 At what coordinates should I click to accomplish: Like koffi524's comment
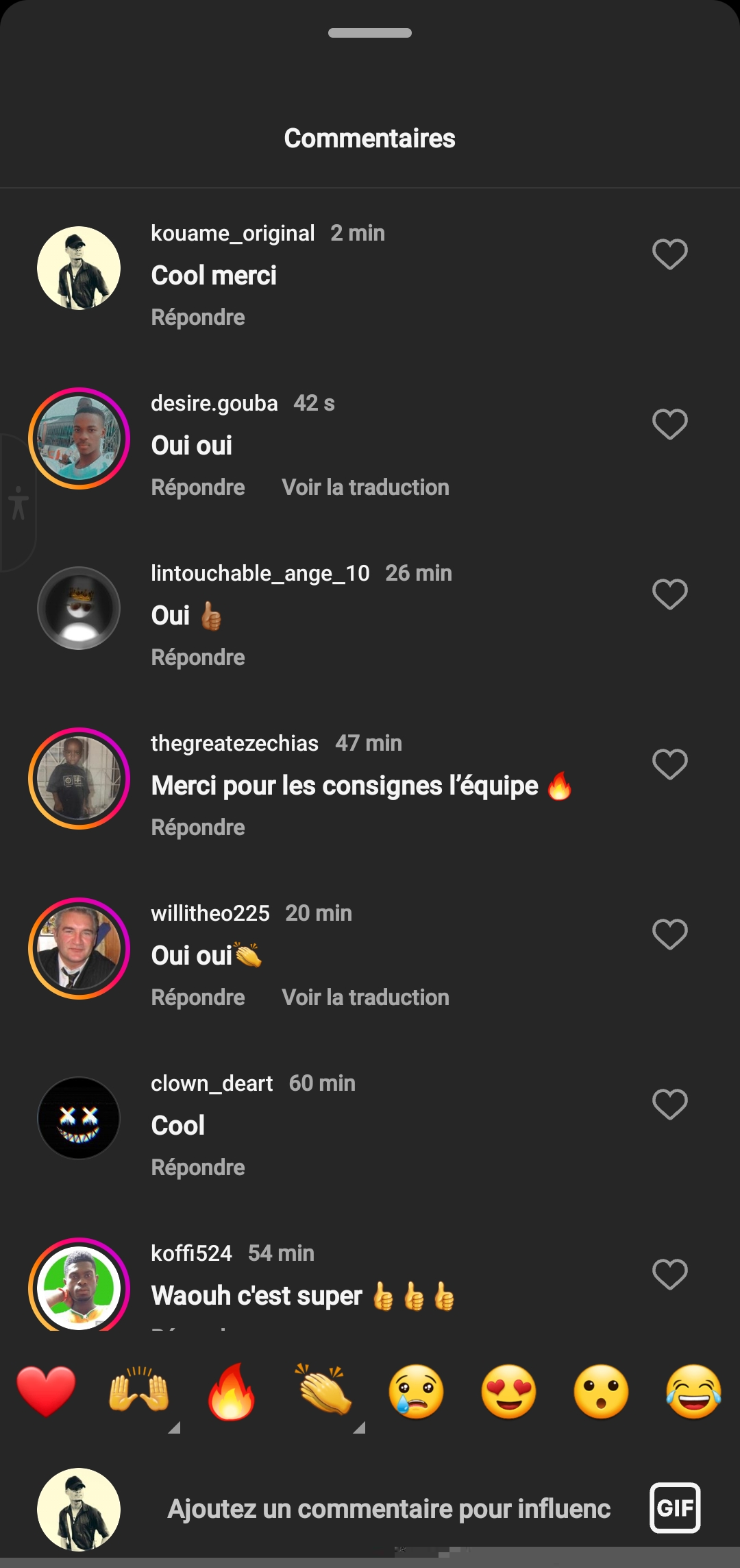(669, 1275)
